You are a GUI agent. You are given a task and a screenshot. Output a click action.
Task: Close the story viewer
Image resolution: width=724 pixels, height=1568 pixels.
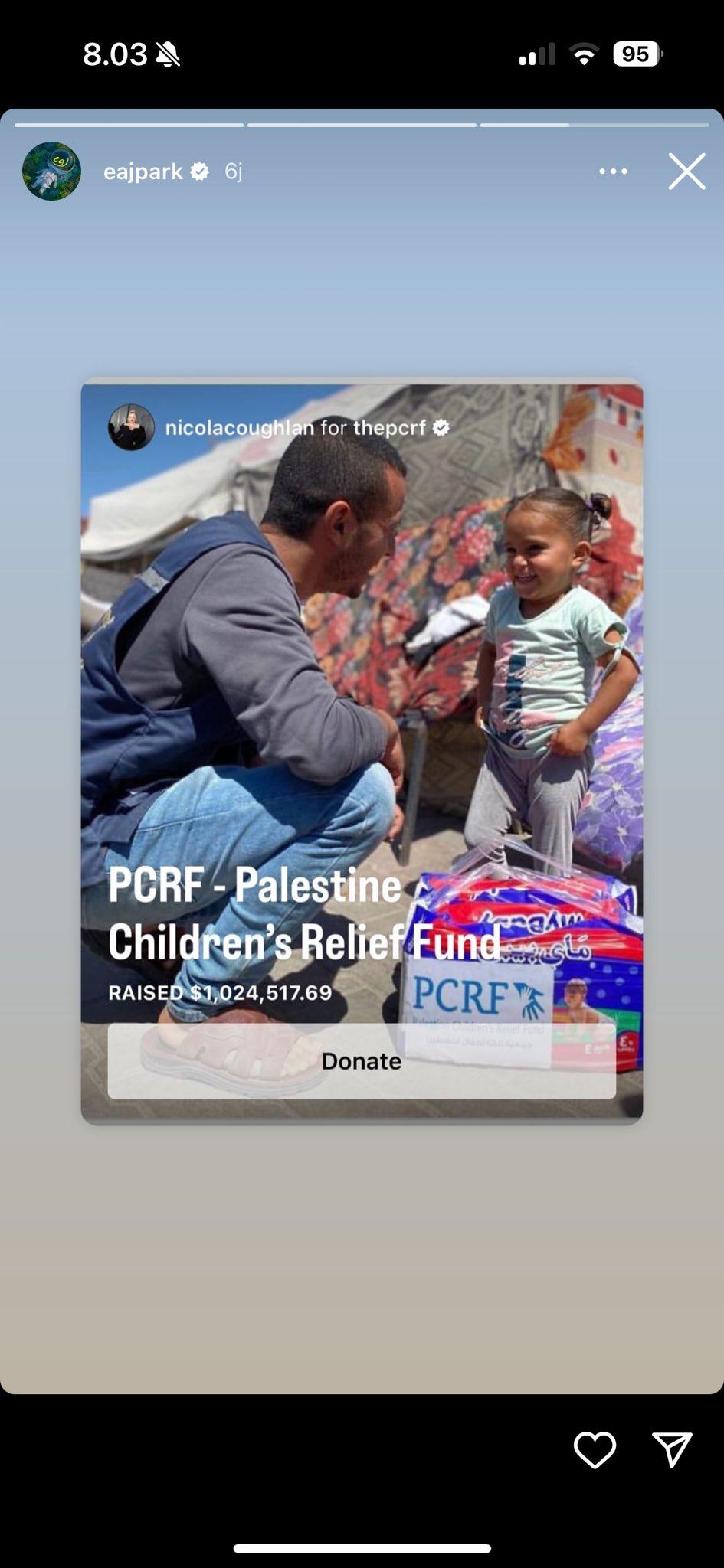[x=686, y=171]
